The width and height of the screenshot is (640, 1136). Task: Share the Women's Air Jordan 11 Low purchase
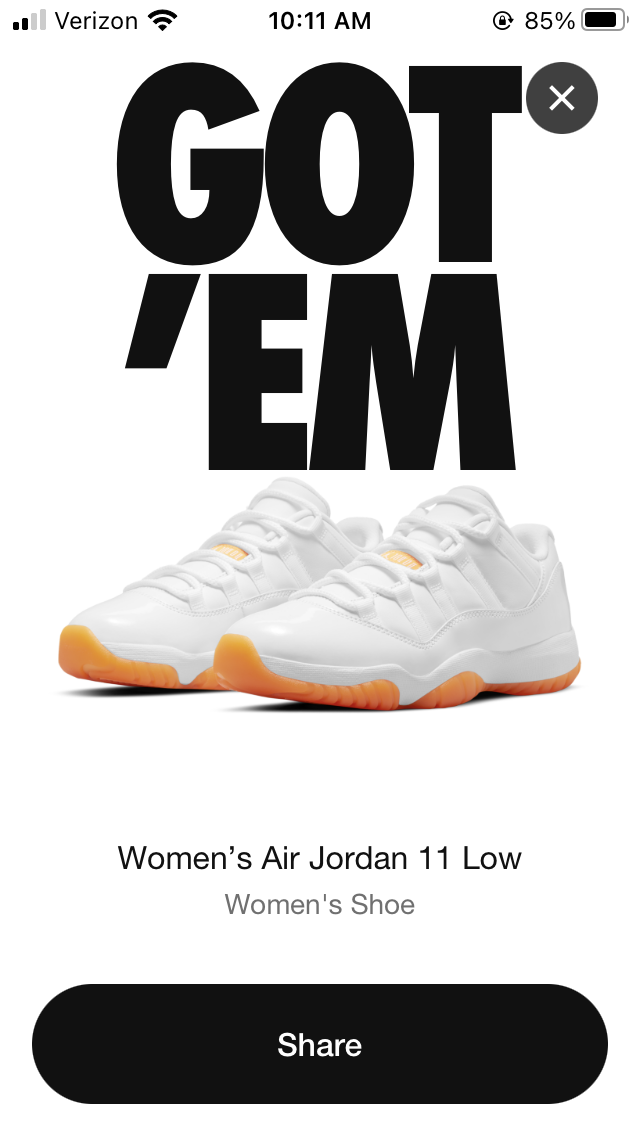[320, 1044]
